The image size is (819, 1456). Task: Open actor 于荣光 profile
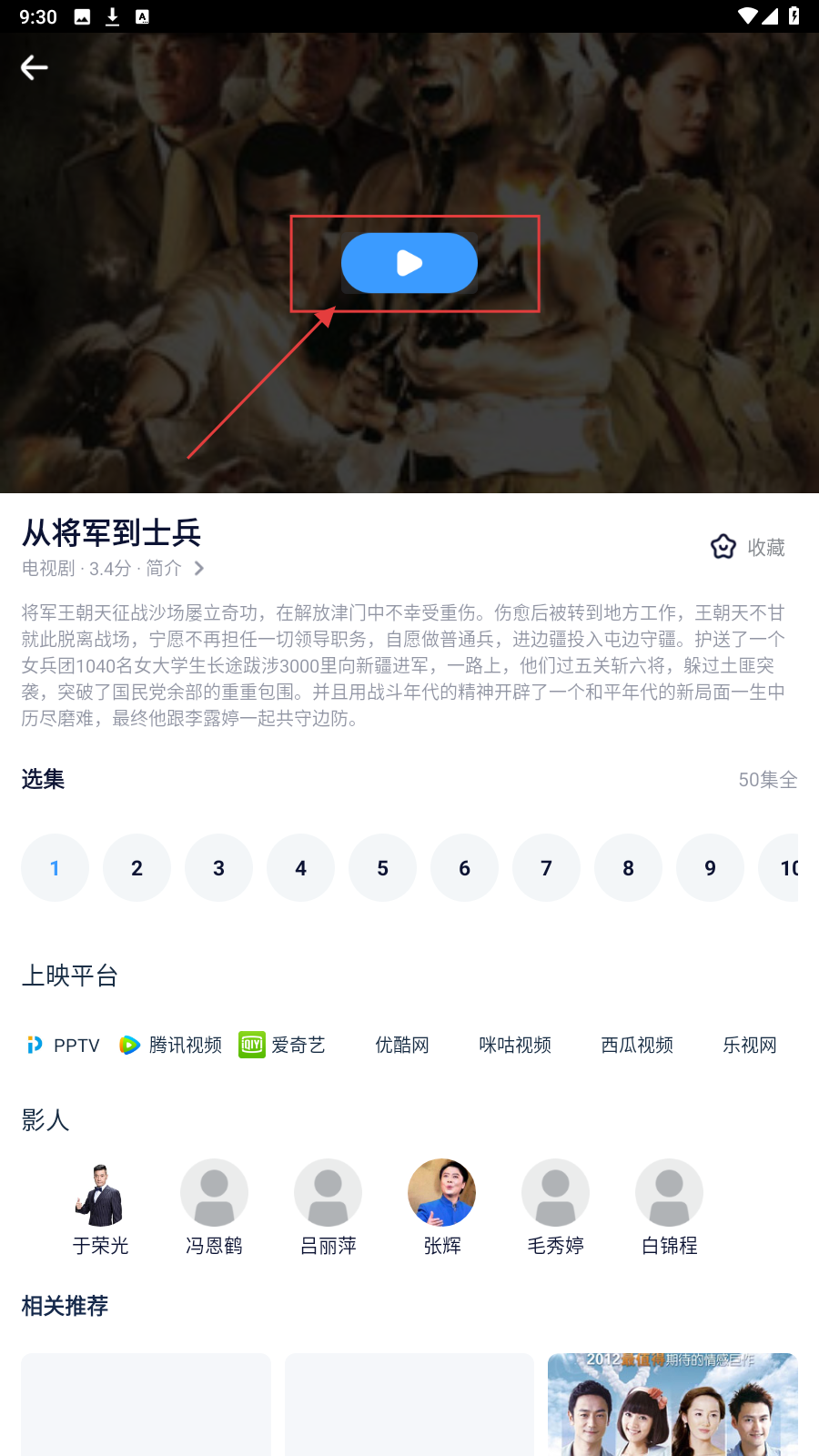pyautogui.click(x=100, y=1208)
